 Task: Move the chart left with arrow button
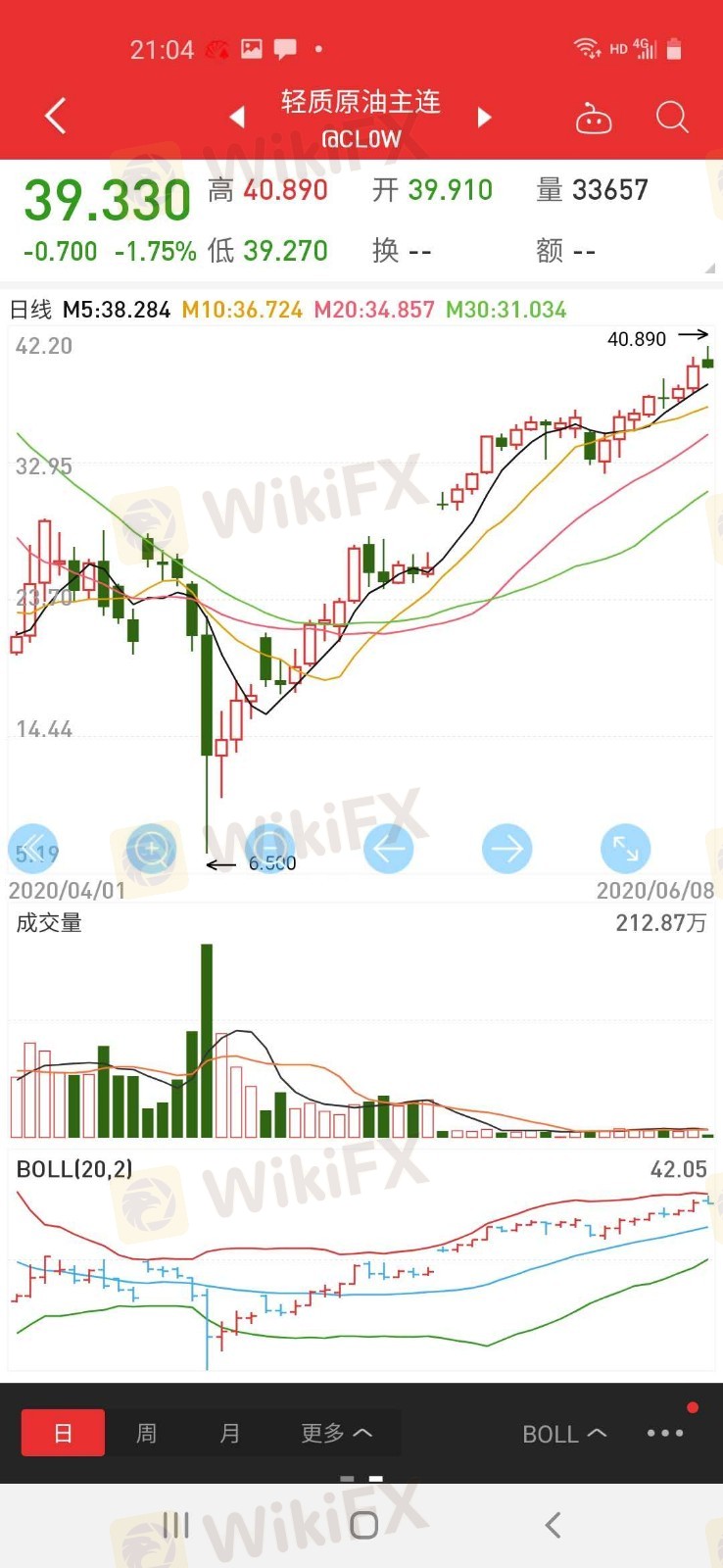tap(388, 849)
